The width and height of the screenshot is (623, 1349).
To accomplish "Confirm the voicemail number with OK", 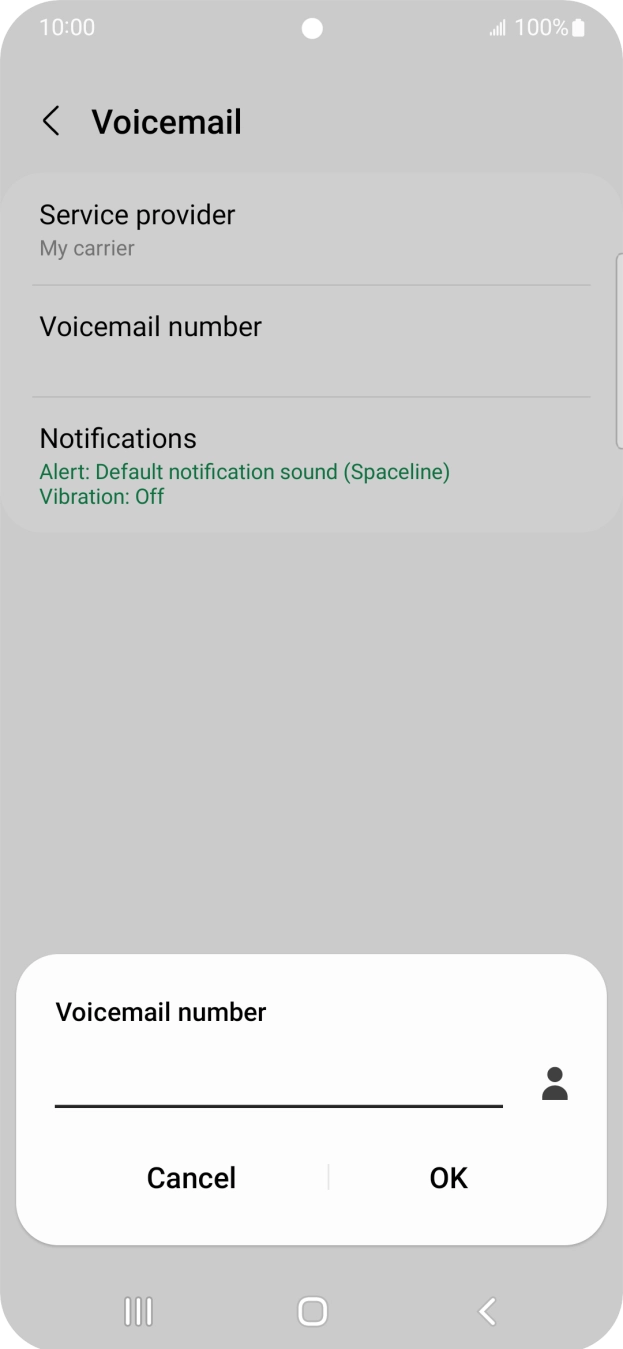I will pyautogui.click(x=448, y=1177).
